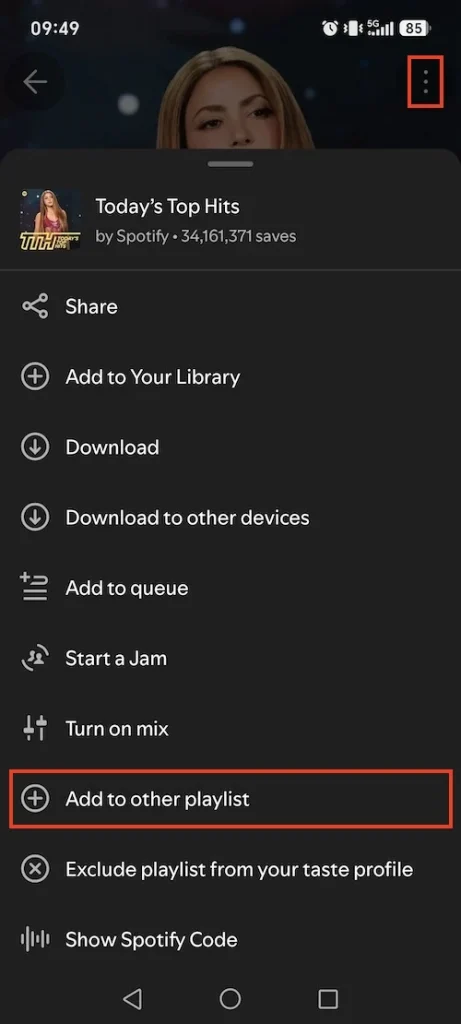Exclude playlist from your taste profile

coord(230,869)
